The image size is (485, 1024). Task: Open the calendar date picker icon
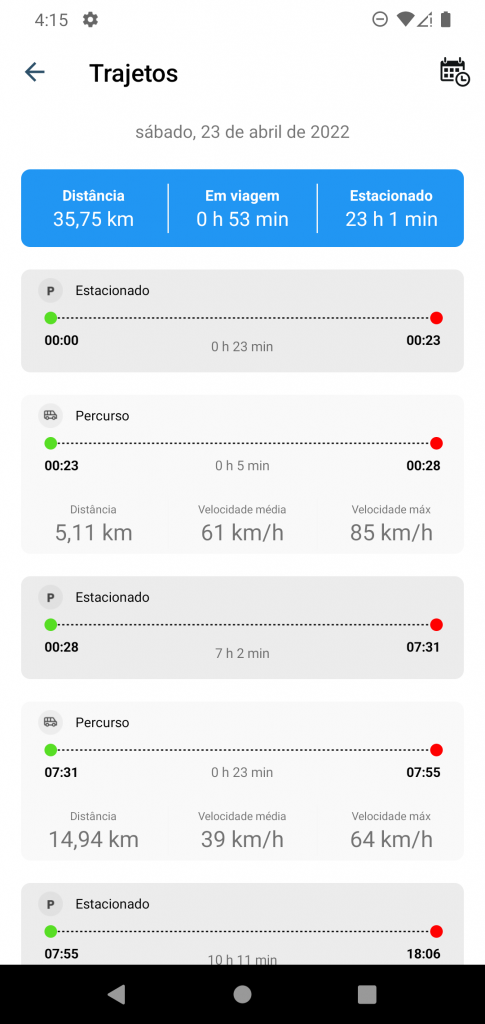click(x=454, y=72)
